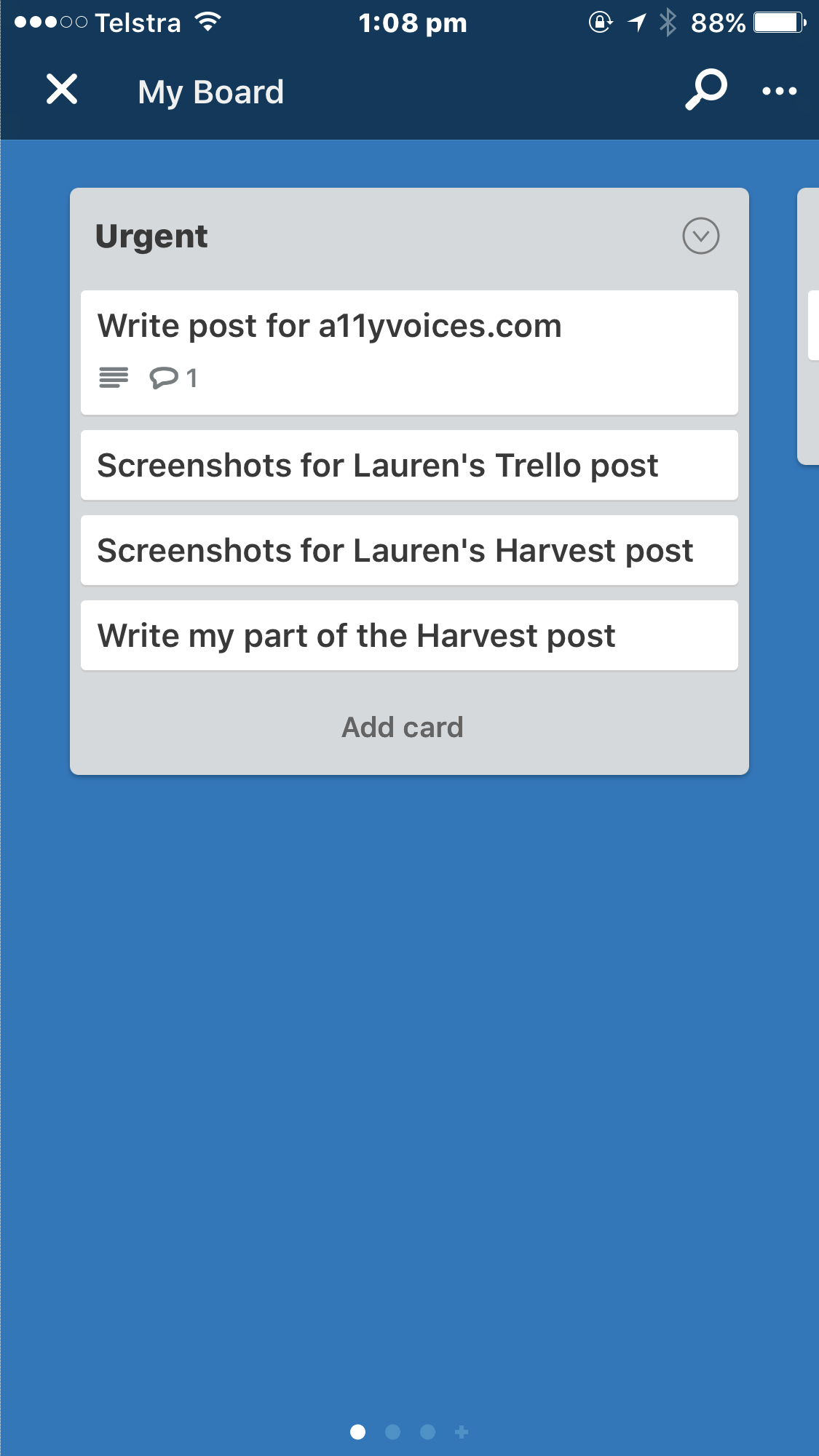This screenshot has width=819, height=1456.
Task: Tap Add card in the Urgent list
Action: pyautogui.click(x=403, y=727)
